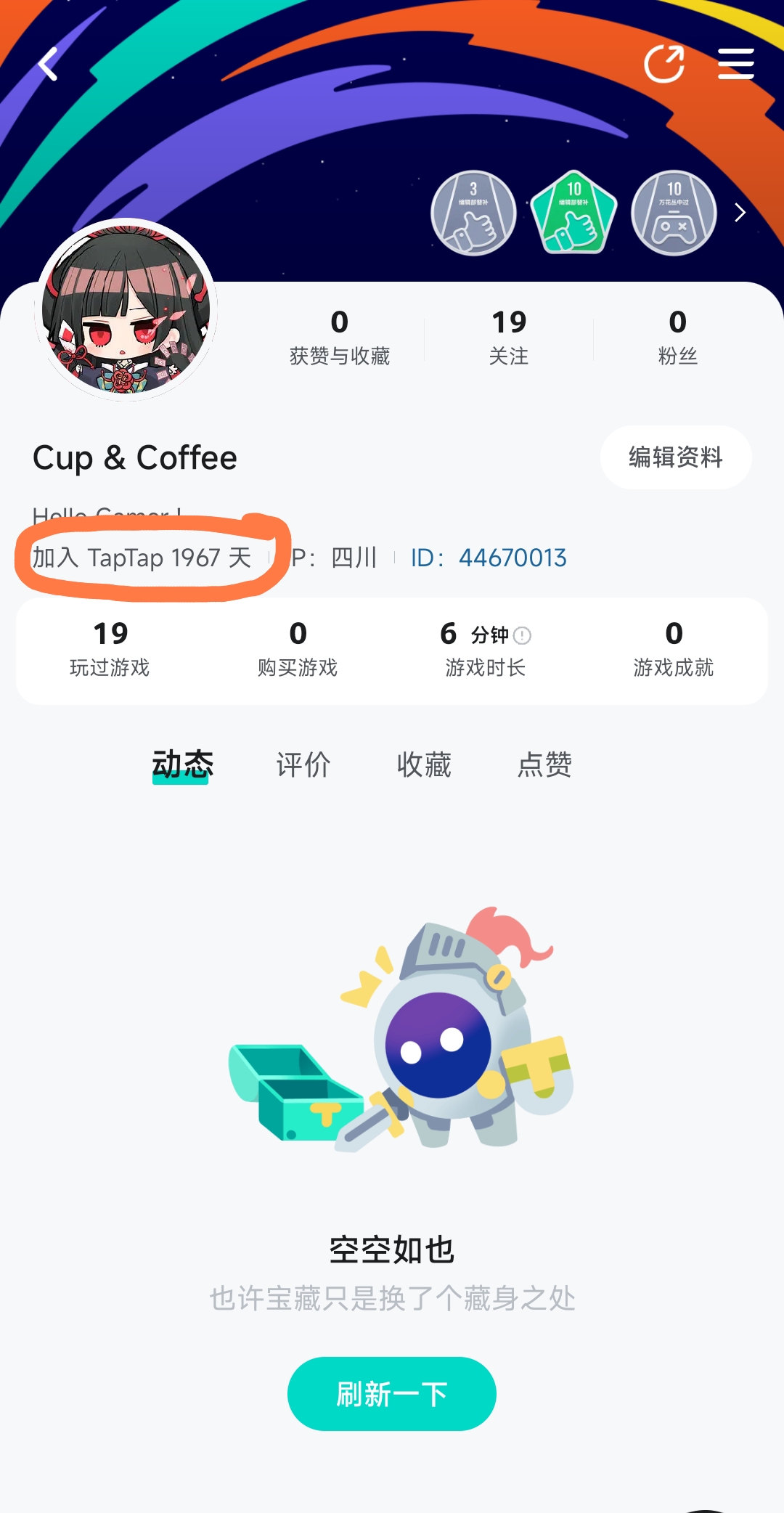The width and height of the screenshot is (784, 1513).
Task: Open the 万花丛中过 gamepad badge
Action: pyautogui.click(x=674, y=211)
